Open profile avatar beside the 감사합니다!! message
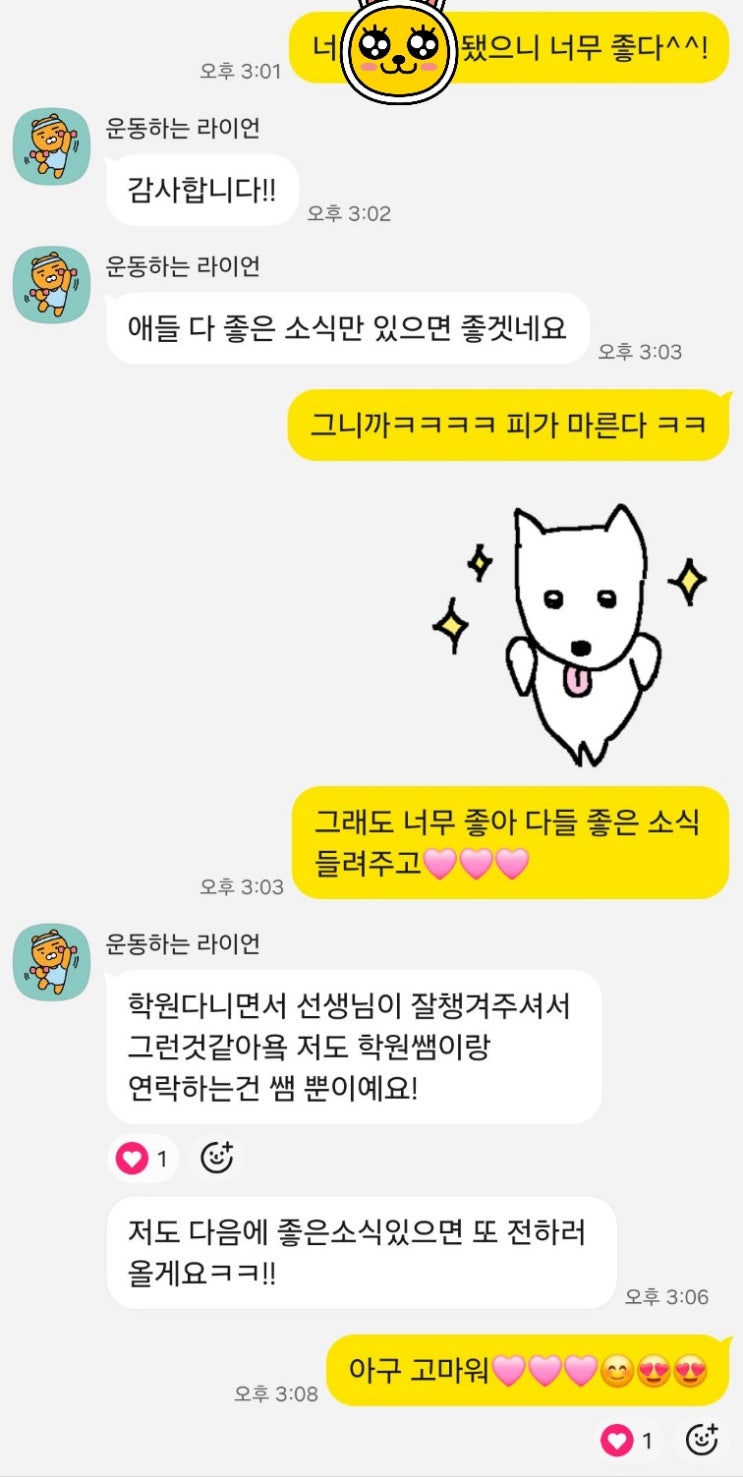The width and height of the screenshot is (743, 1477). (x=51, y=147)
